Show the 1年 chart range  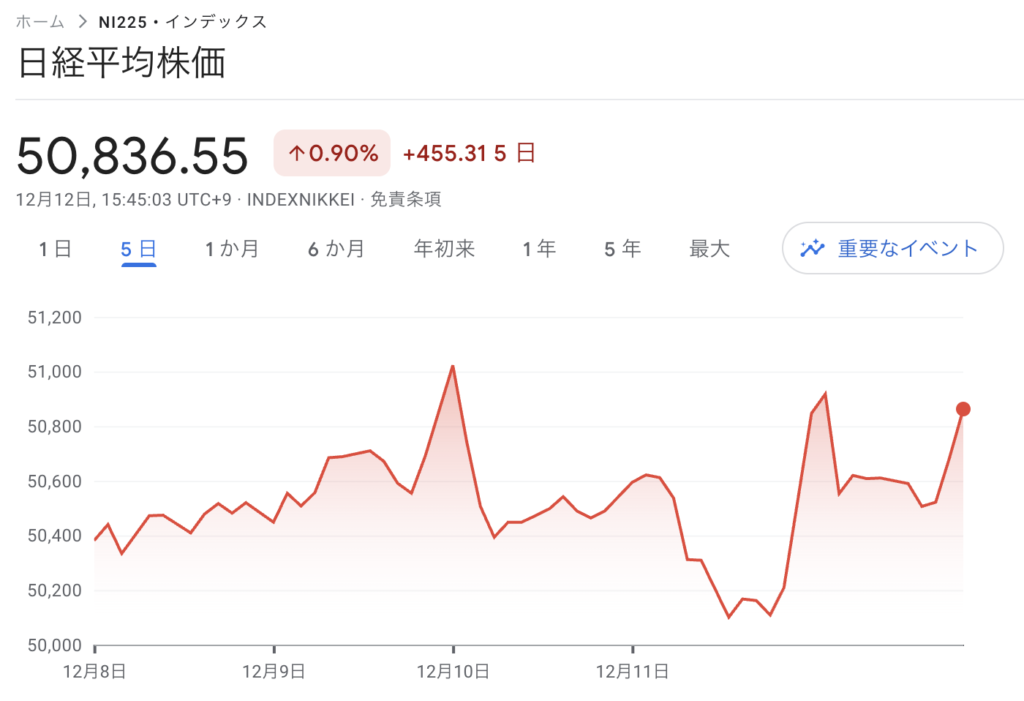tap(539, 249)
